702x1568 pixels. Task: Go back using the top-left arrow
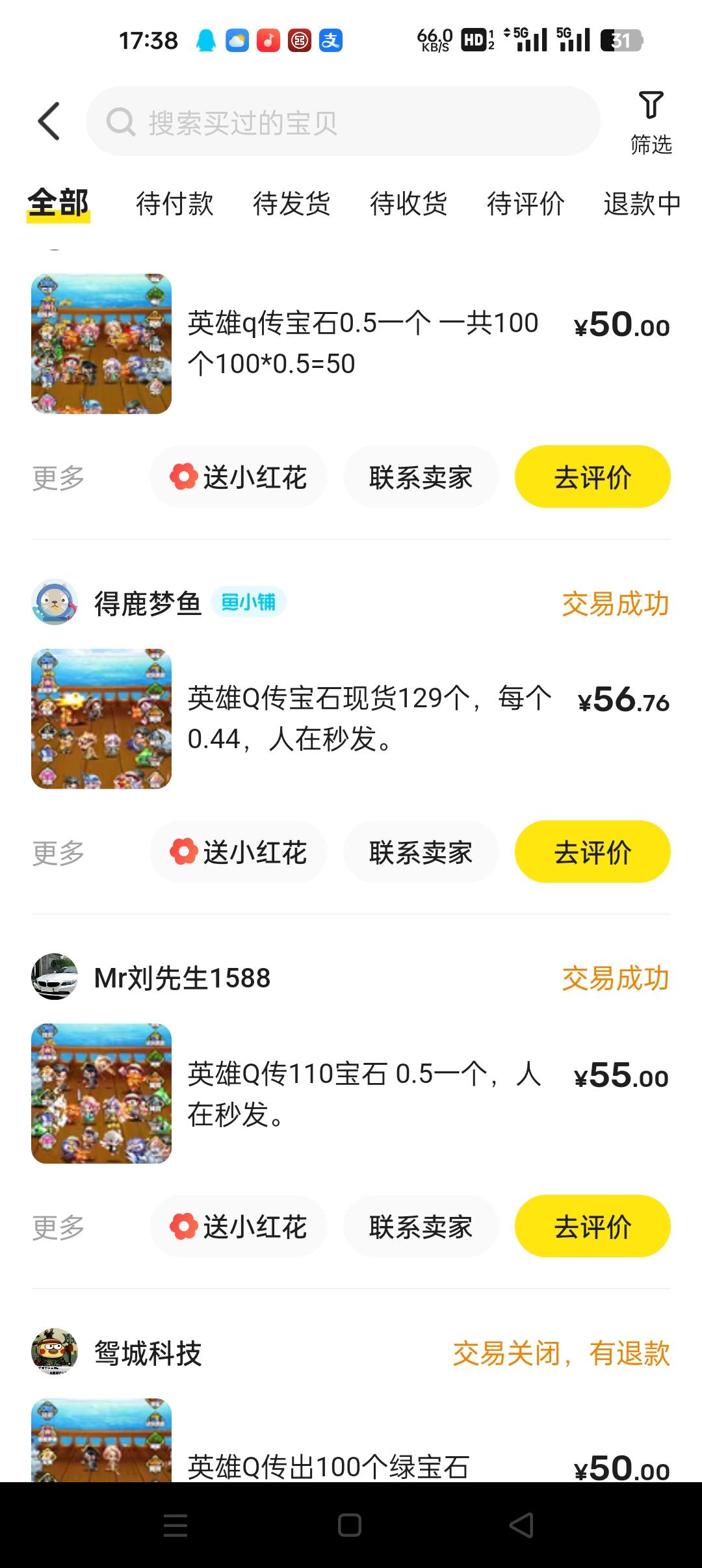coord(49,121)
